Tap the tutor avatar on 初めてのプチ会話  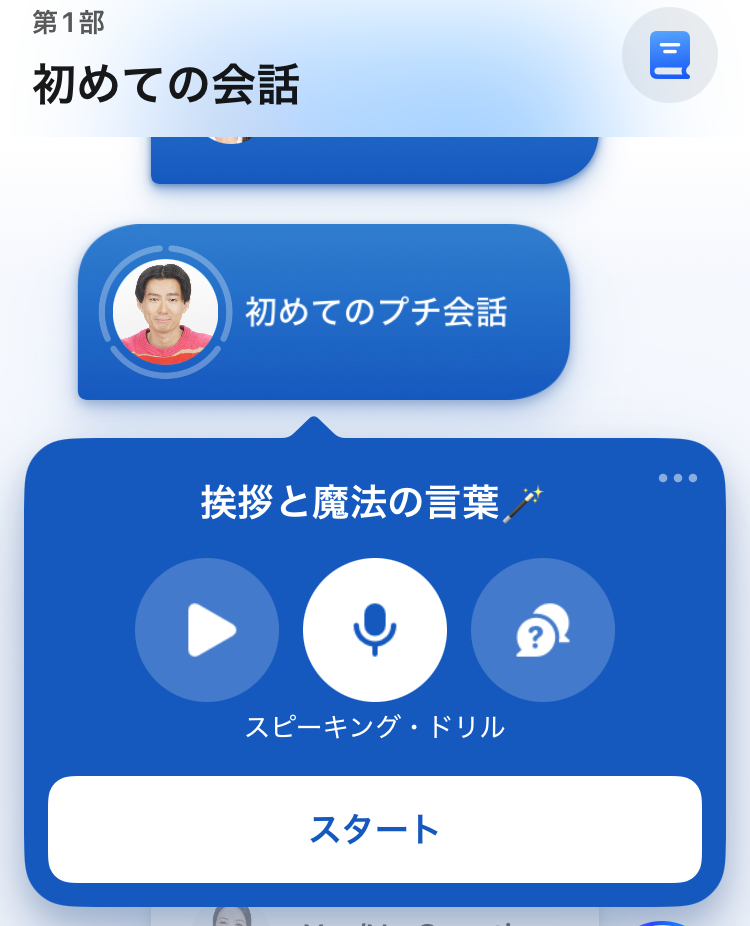(164, 312)
